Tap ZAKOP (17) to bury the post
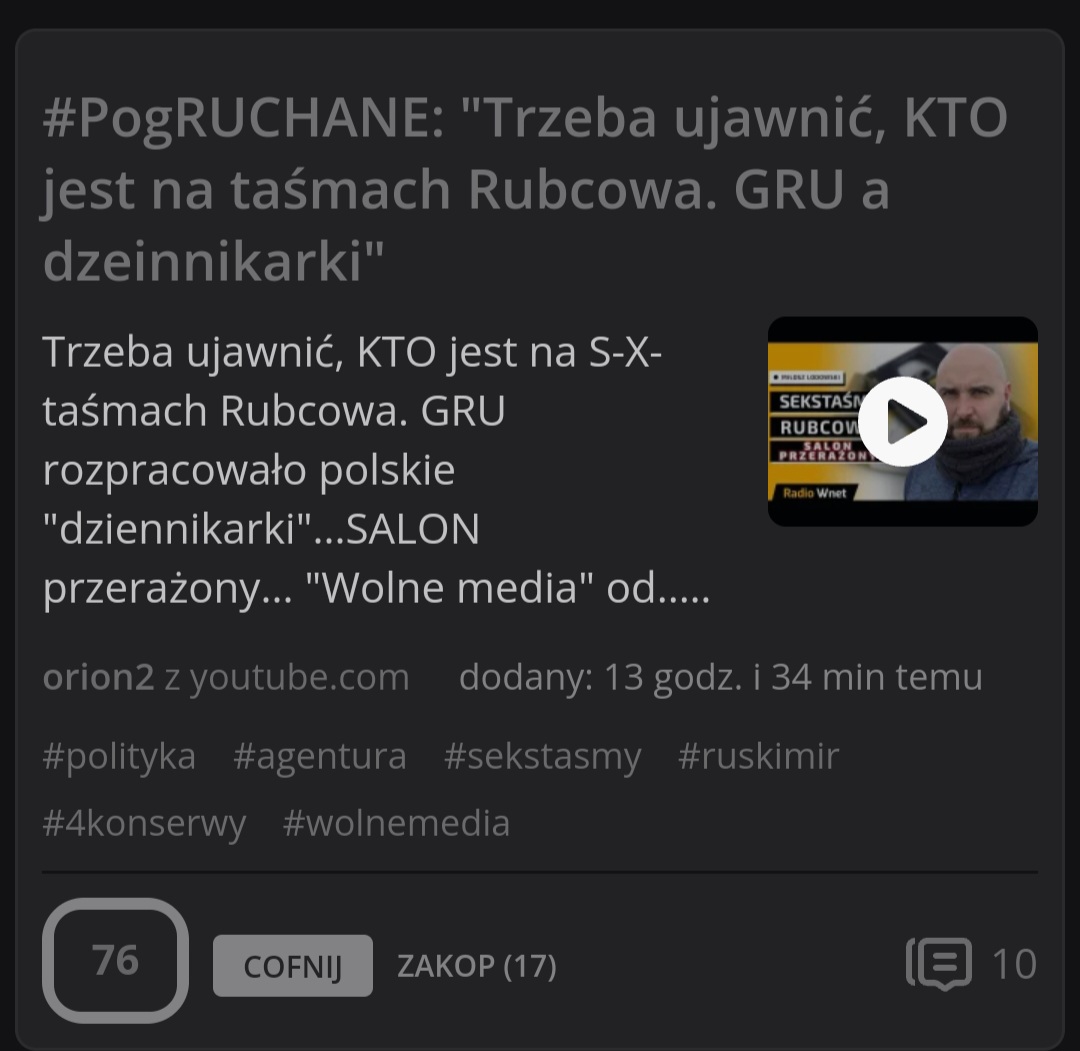The height and width of the screenshot is (1051, 1080). tap(476, 966)
